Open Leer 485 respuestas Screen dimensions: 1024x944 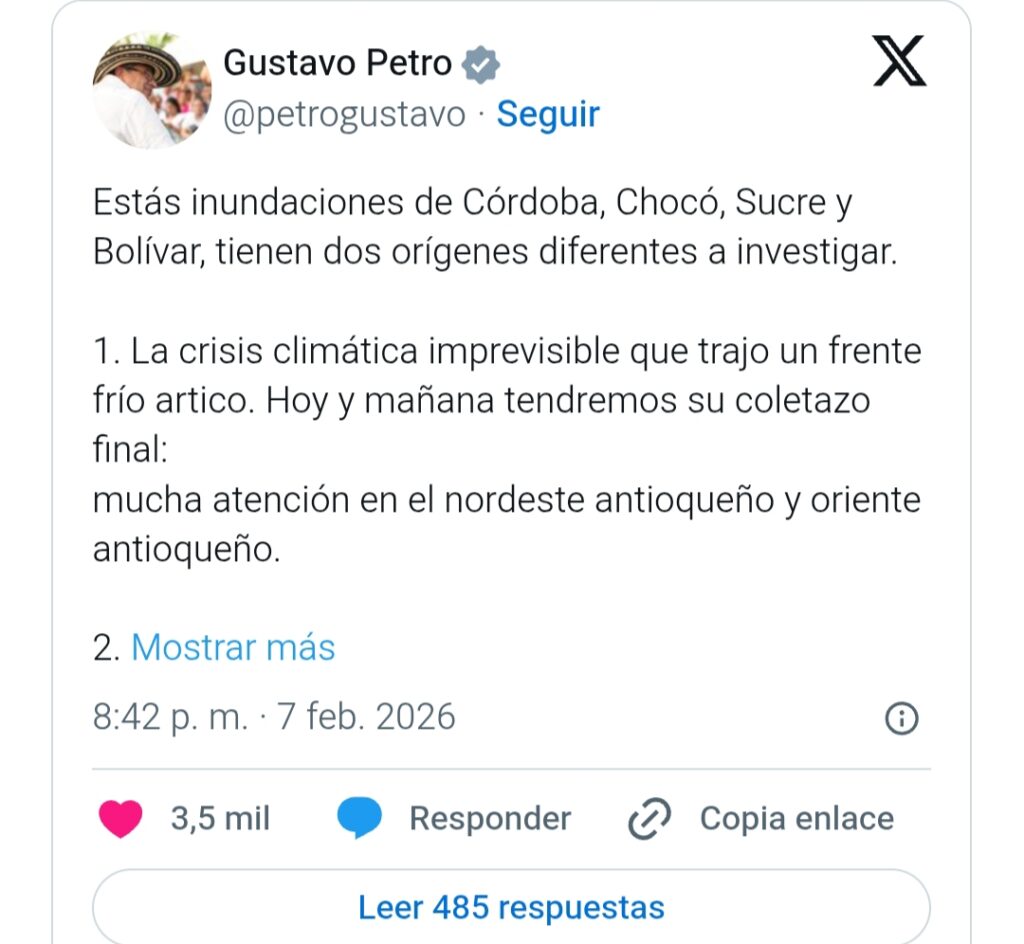click(x=511, y=908)
